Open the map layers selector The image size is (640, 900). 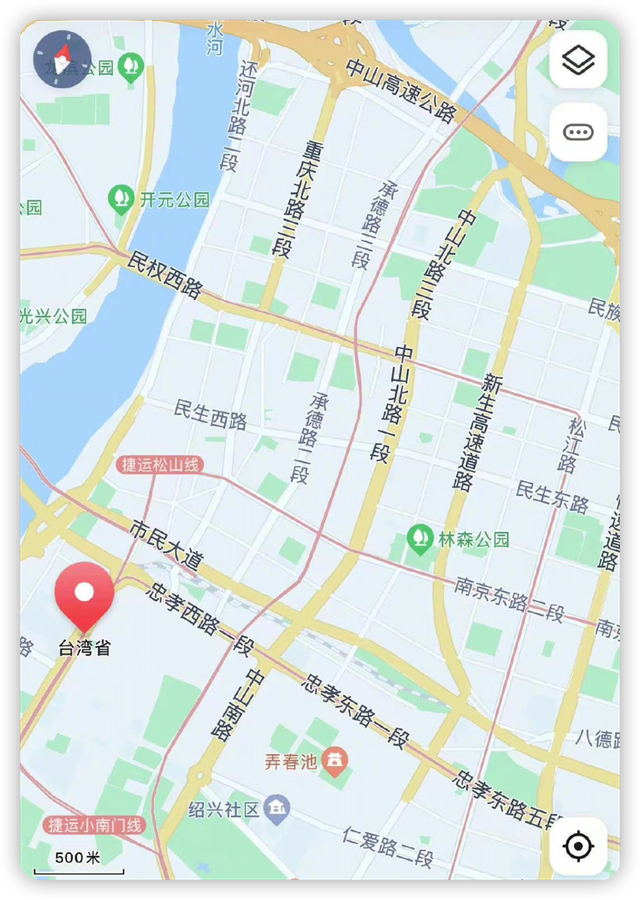pos(578,60)
